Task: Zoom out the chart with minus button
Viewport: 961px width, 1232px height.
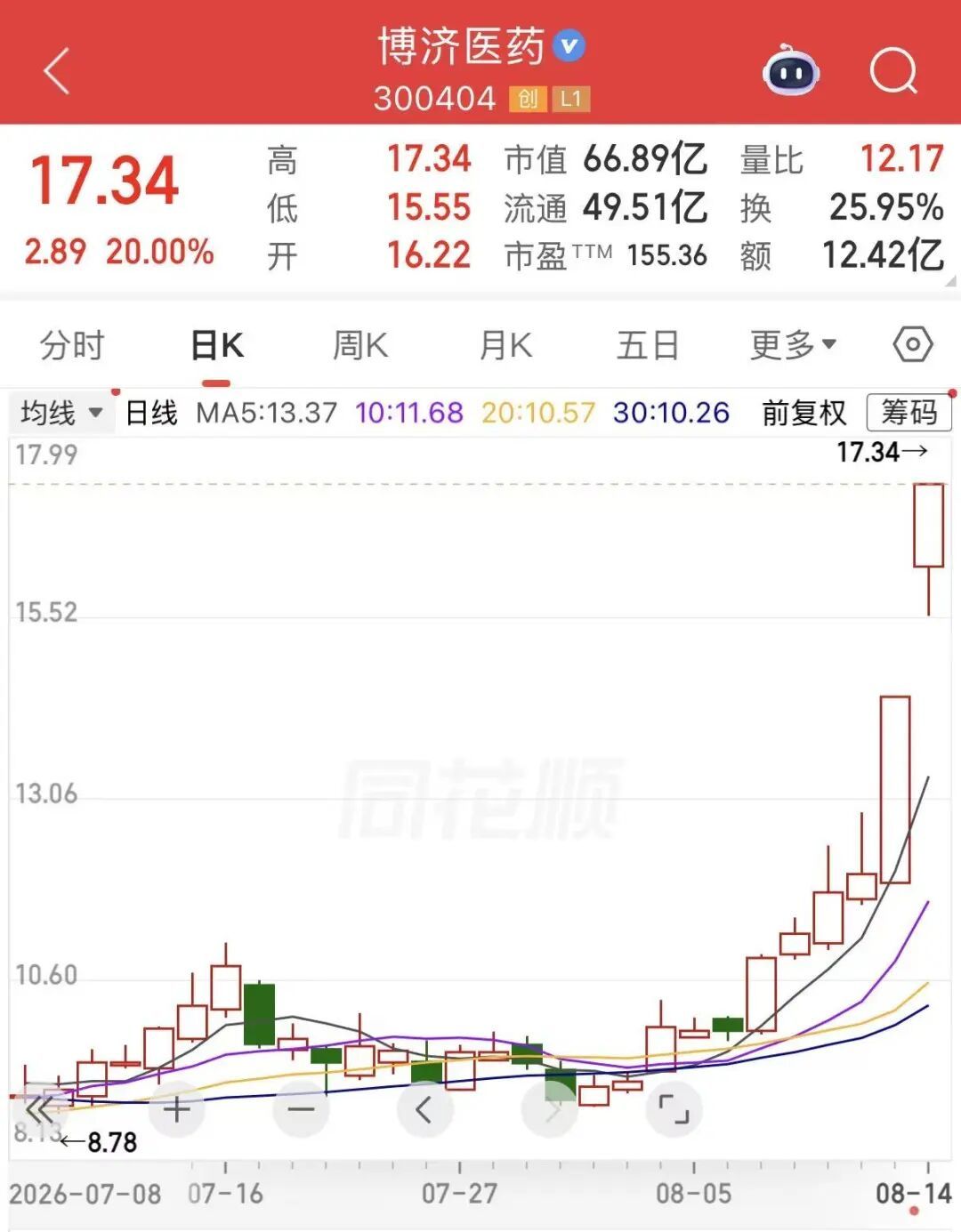Action: pos(301,1108)
